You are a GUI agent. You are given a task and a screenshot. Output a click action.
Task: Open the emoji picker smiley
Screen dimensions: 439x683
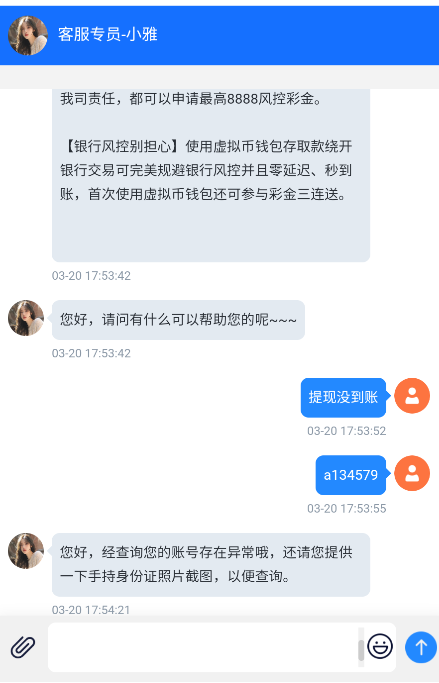(380, 646)
